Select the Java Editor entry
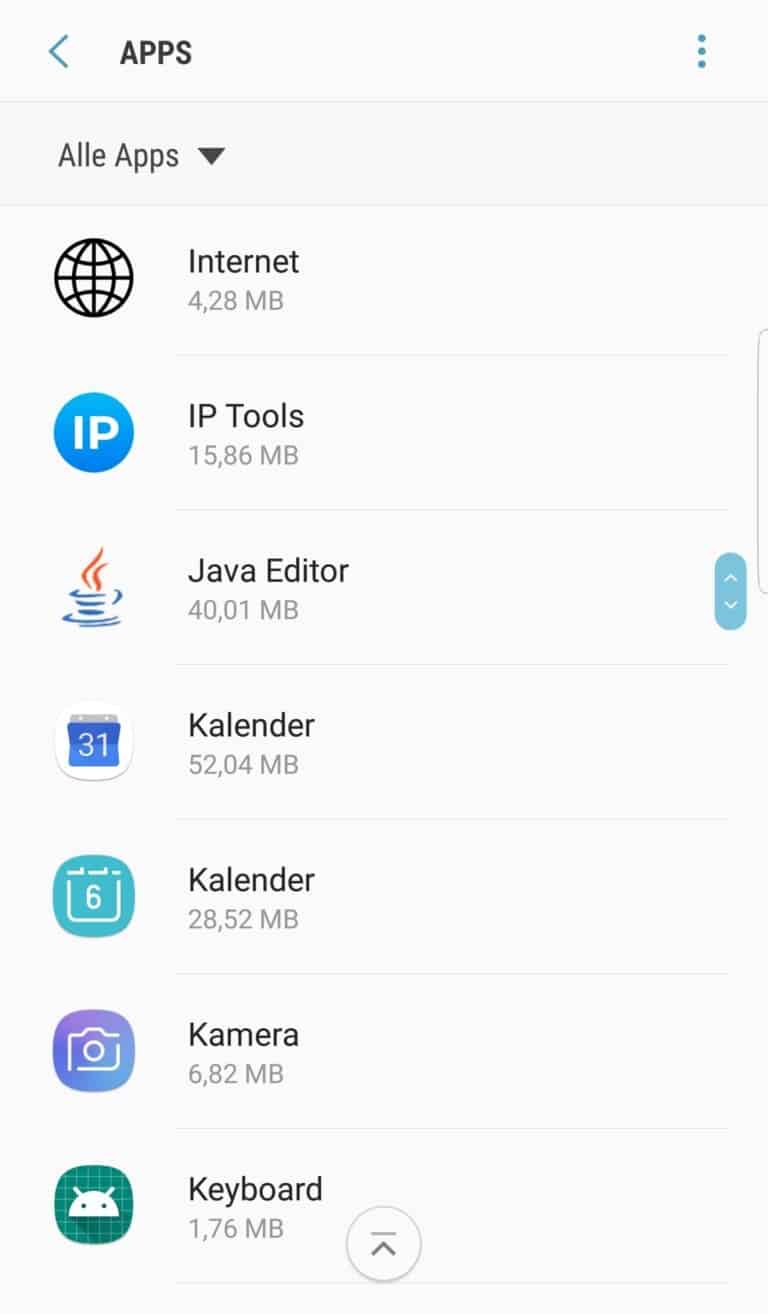 268,588
